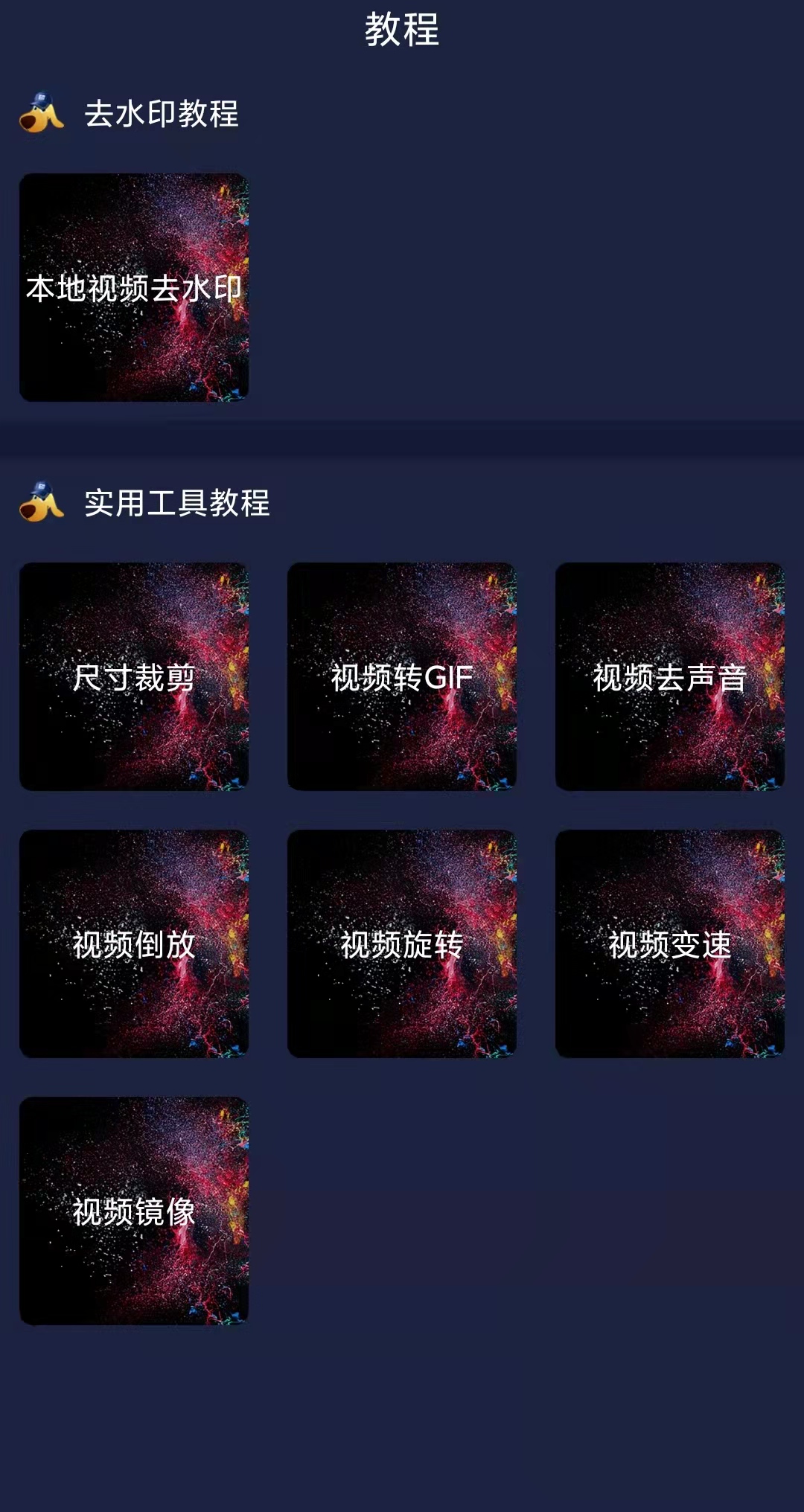804x1512 pixels.
Task: View the 视频去声音 tutorial
Action: pos(669,676)
